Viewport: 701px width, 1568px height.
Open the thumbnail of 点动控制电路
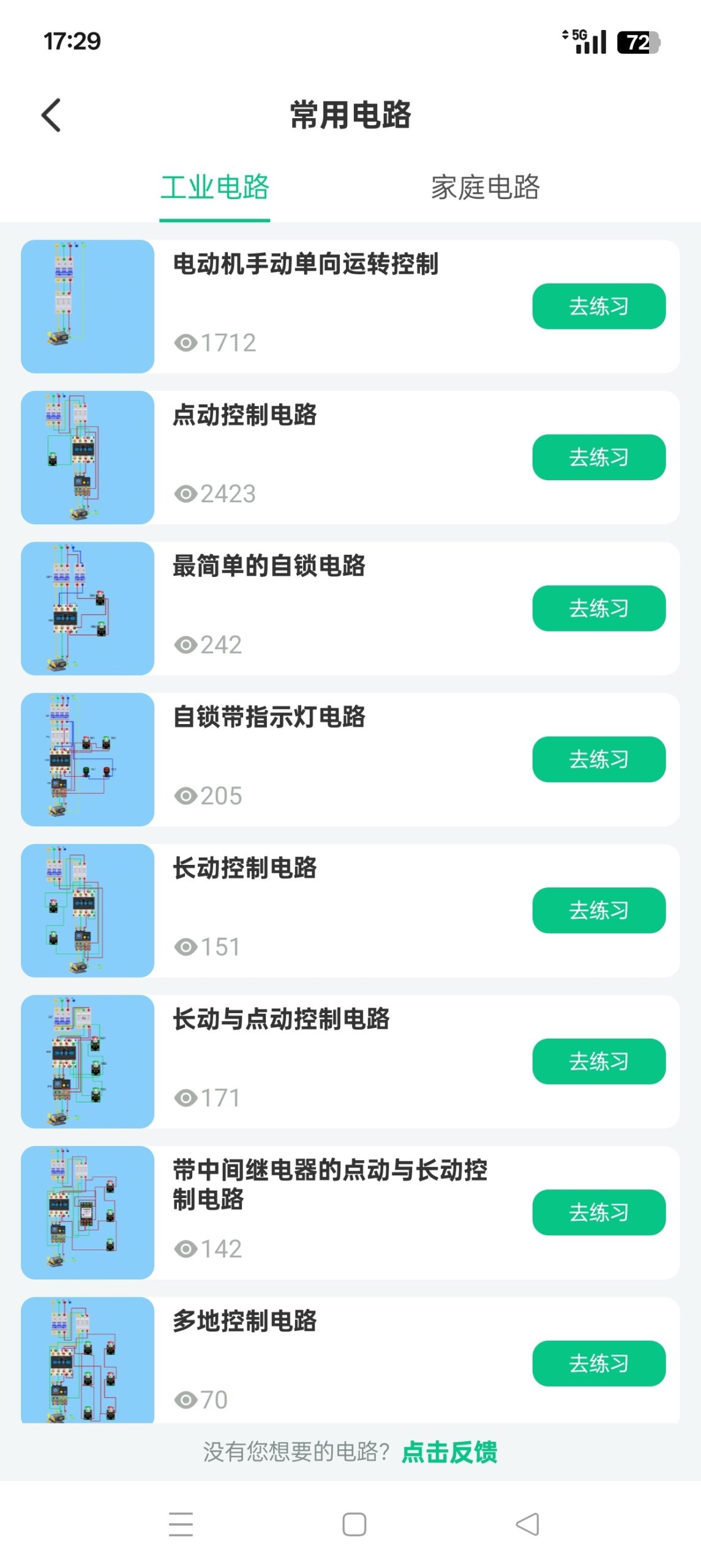(88, 457)
